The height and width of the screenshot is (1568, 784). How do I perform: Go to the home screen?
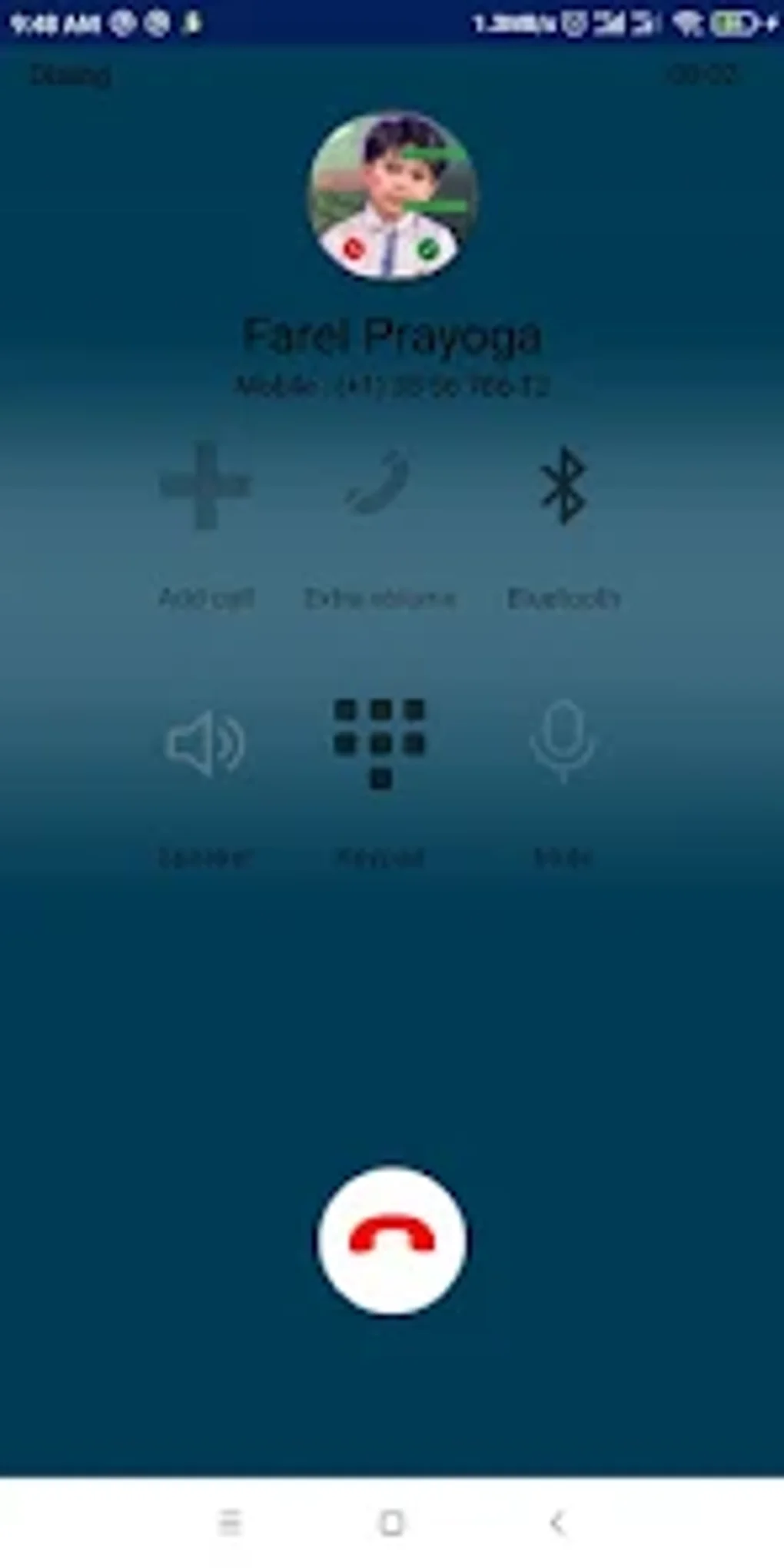(x=392, y=1522)
